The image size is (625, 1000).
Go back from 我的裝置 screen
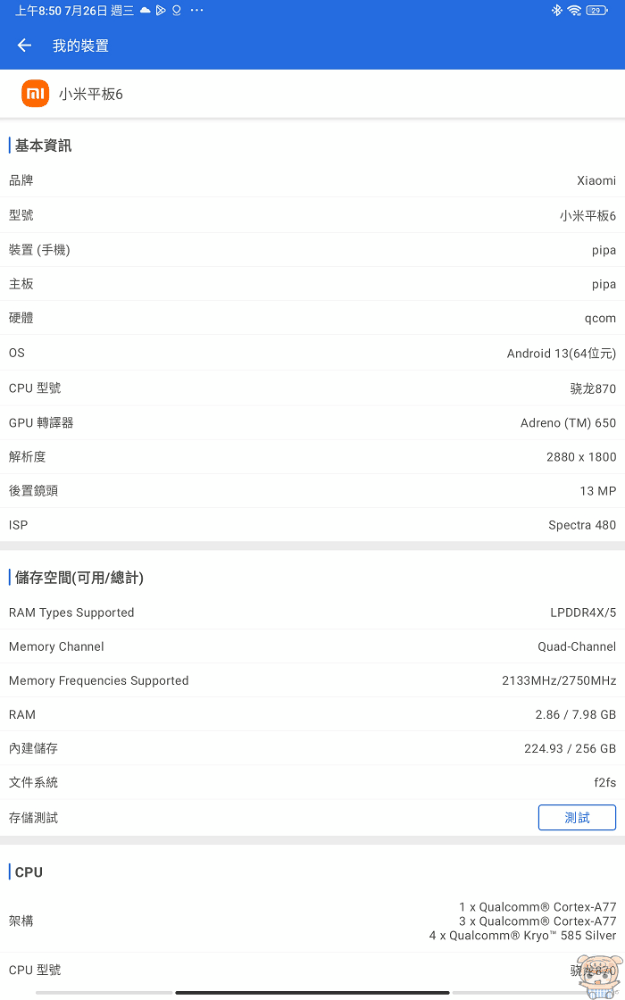tap(25, 45)
